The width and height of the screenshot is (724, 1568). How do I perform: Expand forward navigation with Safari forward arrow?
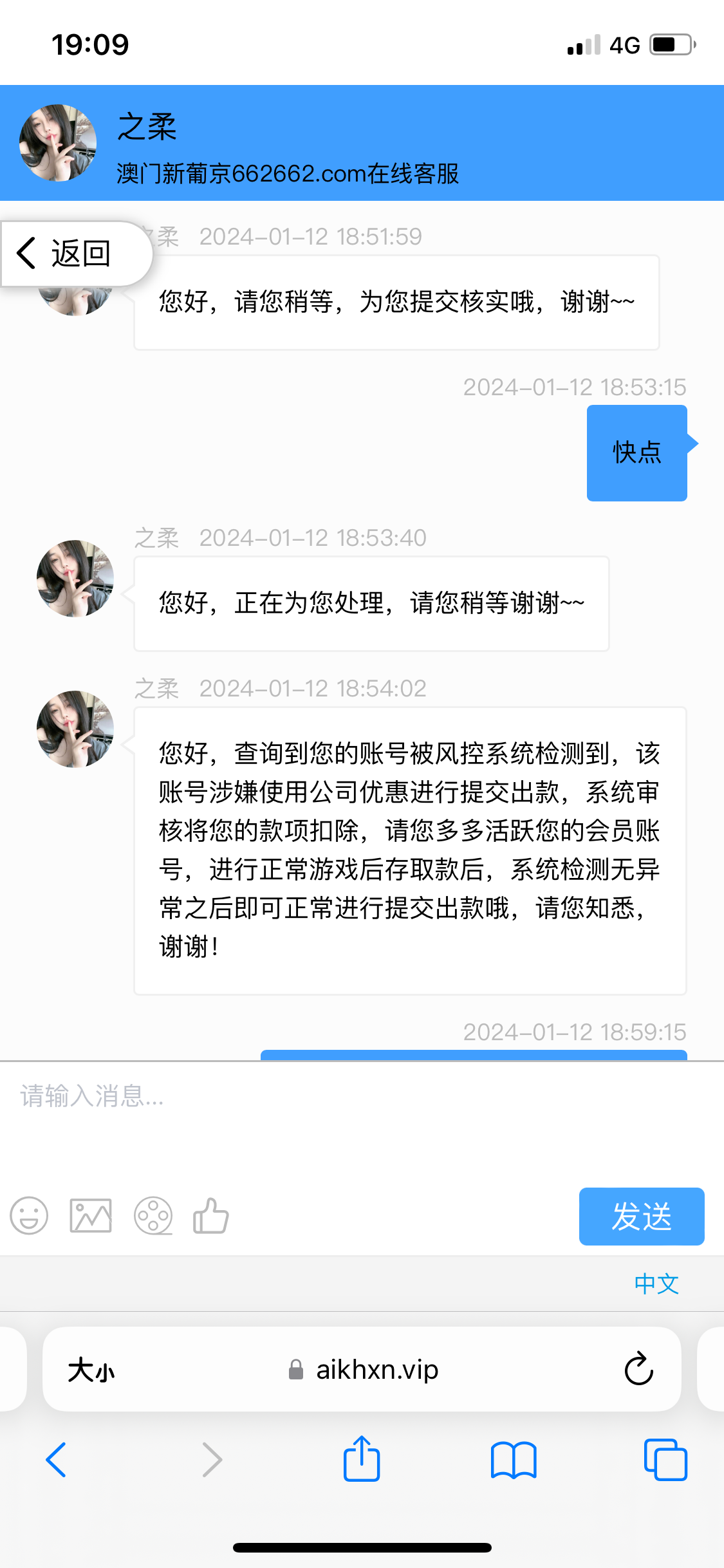[211, 1460]
